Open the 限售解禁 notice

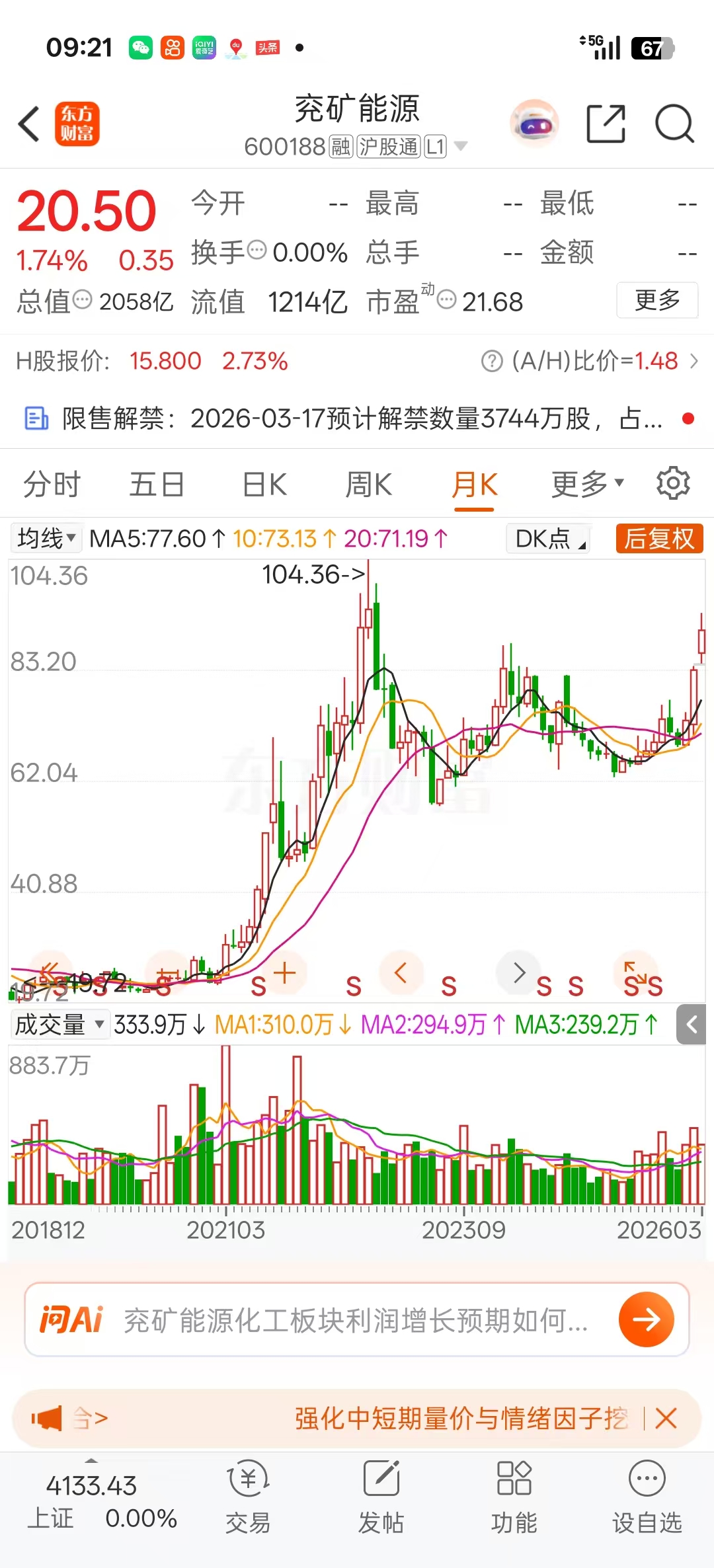pos(357,418)
